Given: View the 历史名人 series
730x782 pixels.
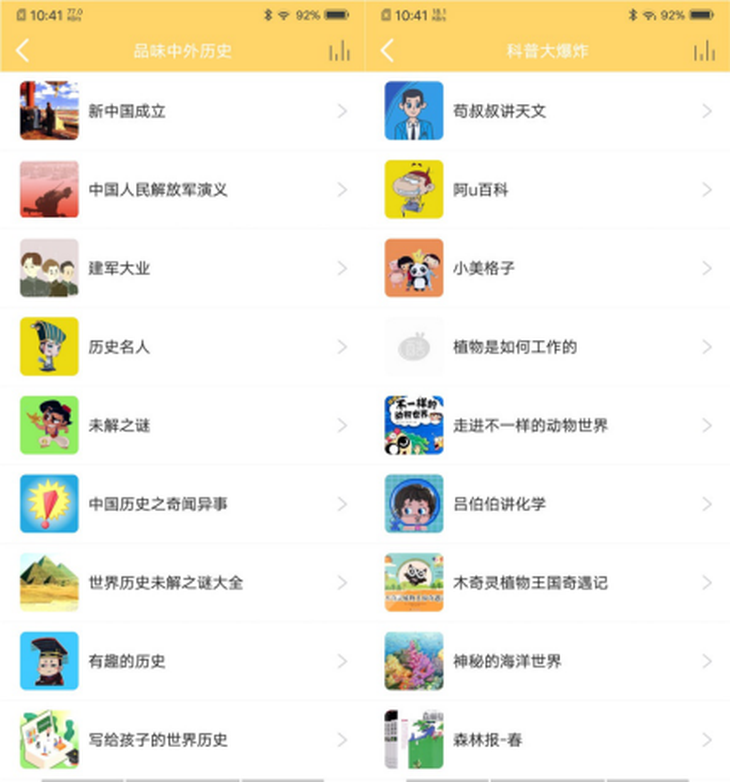Looking at the screenshot, I should (119, 347).
